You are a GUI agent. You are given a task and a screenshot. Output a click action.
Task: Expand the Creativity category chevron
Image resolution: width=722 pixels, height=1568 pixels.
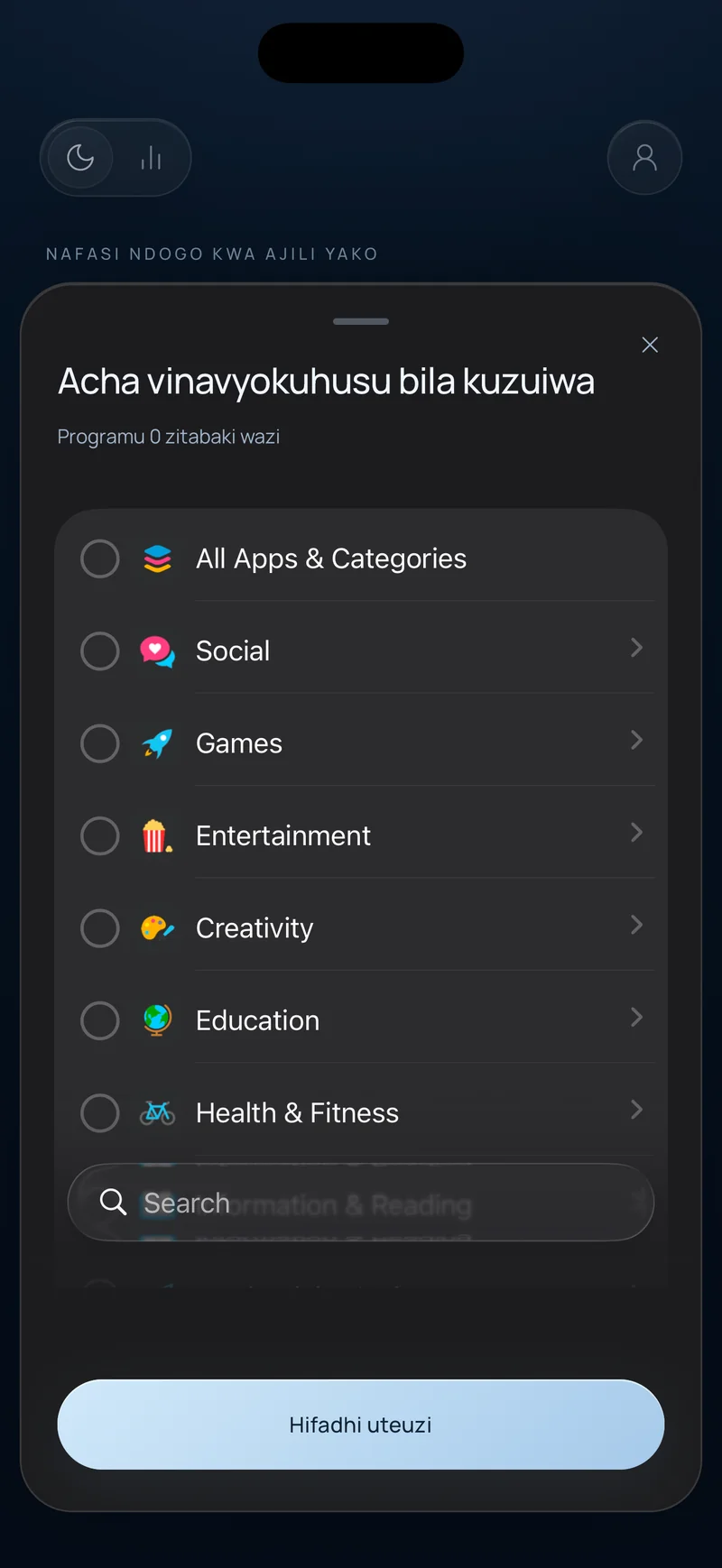pyautogui.click(x=636, y=925)
